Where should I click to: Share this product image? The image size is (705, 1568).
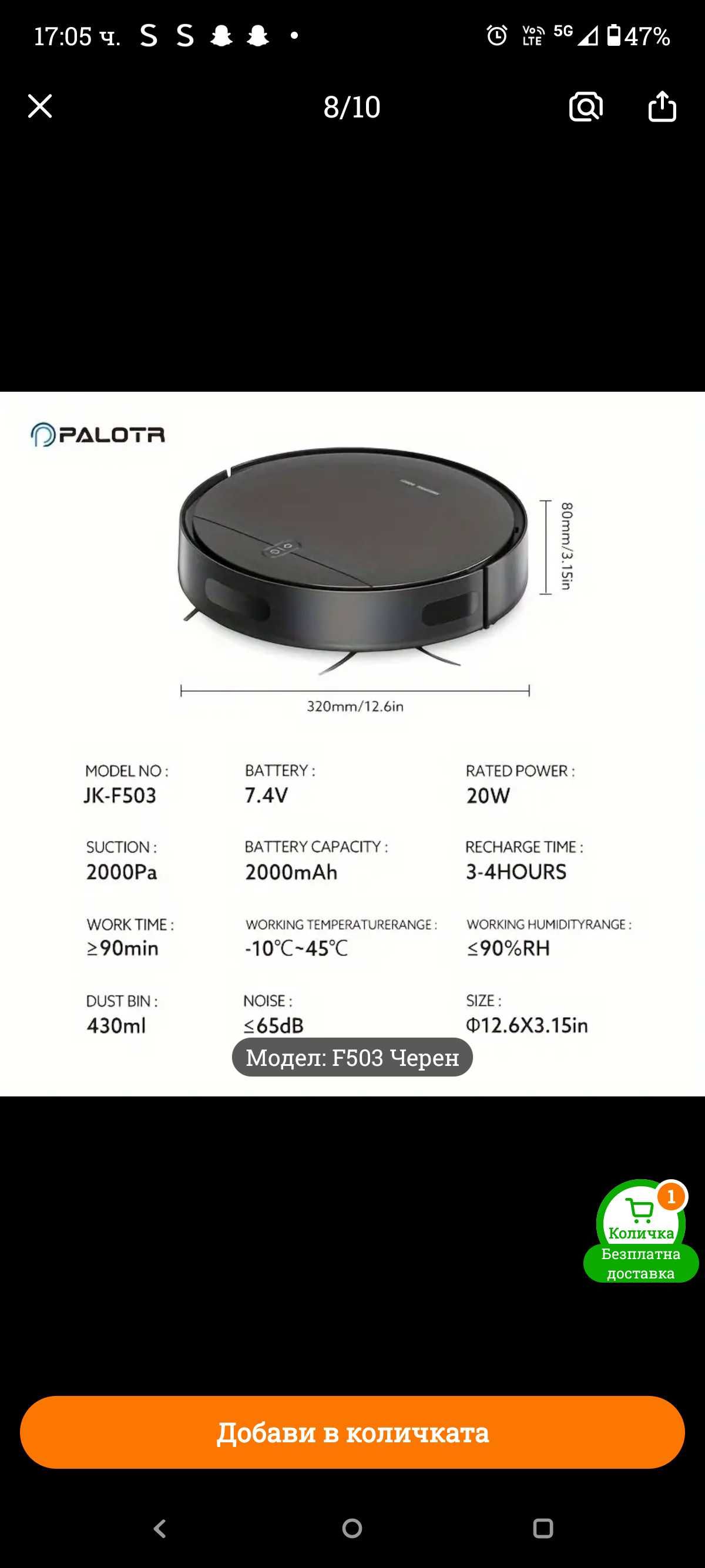coord(662,106)
